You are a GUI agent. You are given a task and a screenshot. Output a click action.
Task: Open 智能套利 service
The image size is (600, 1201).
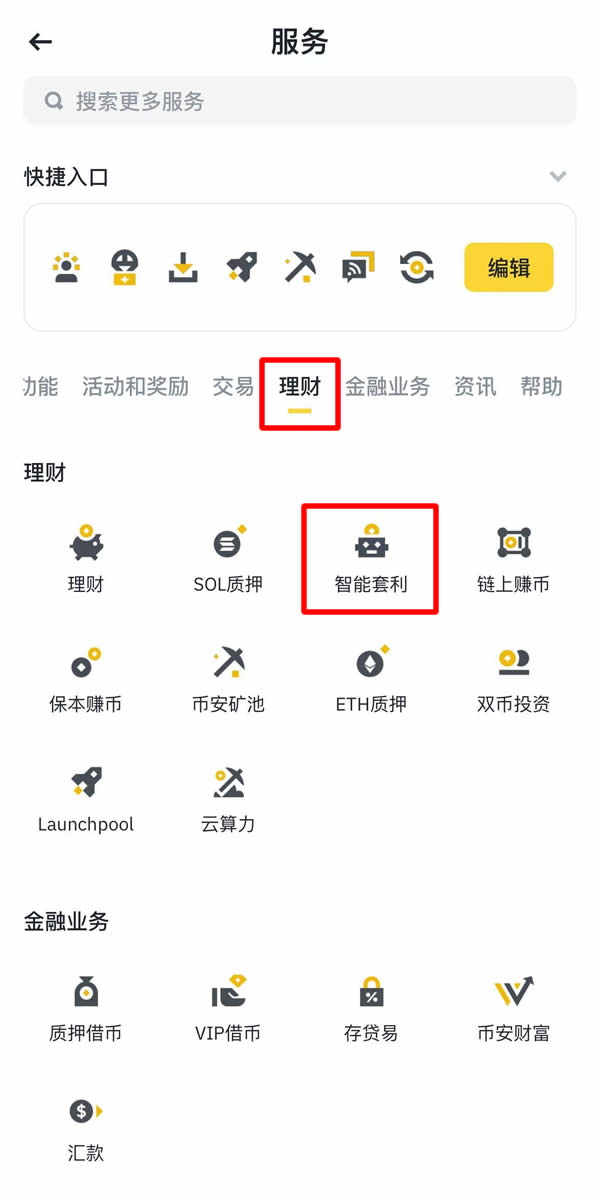(x=370, y=558)
